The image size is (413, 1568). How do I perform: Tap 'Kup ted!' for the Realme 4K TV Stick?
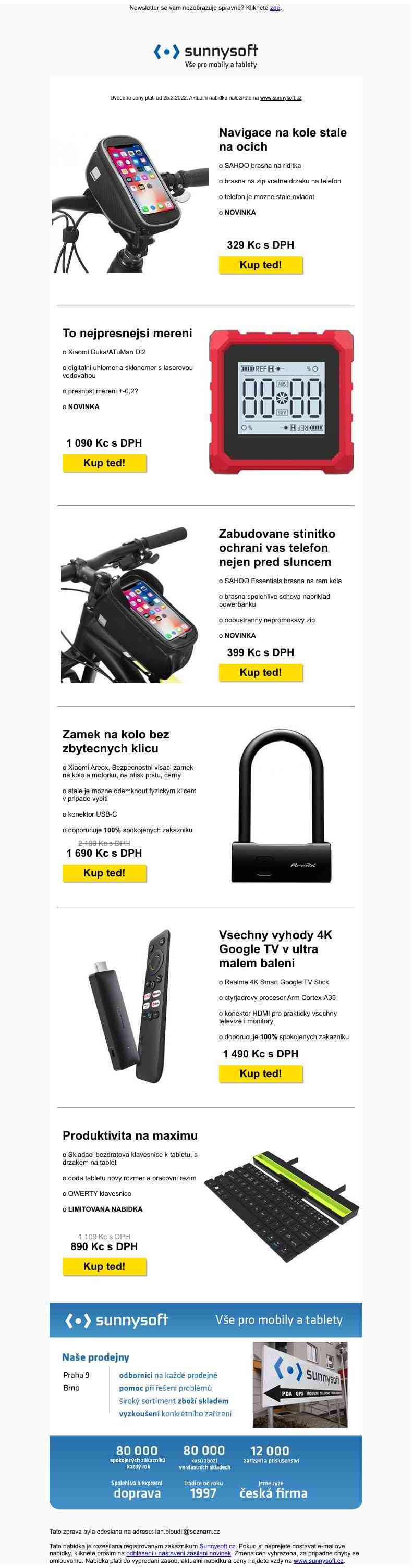260,1073
